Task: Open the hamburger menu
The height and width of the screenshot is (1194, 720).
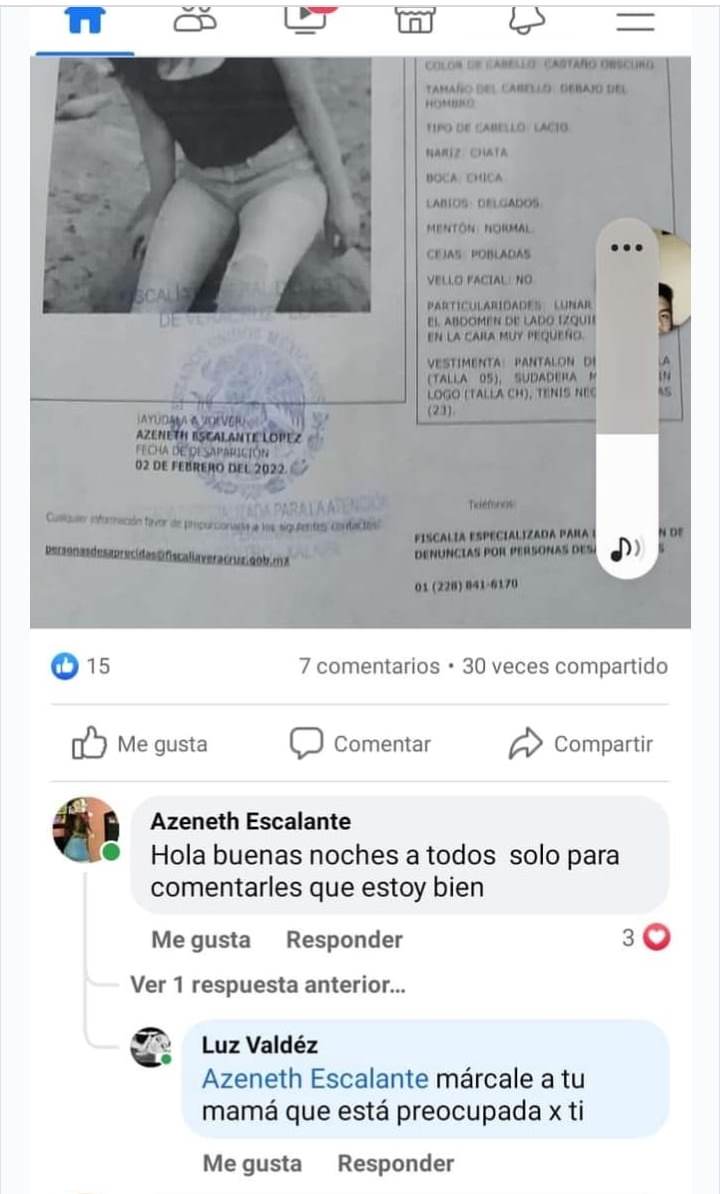Action: [x=635, y=21]
